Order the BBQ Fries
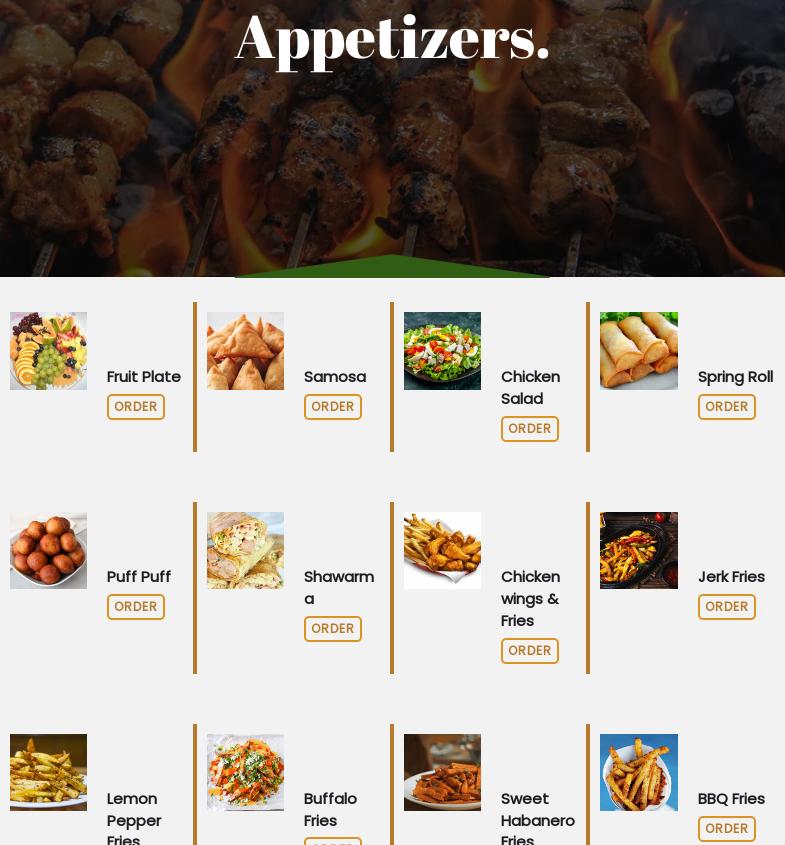Screen dimensions: 785x845 point(727,829)
